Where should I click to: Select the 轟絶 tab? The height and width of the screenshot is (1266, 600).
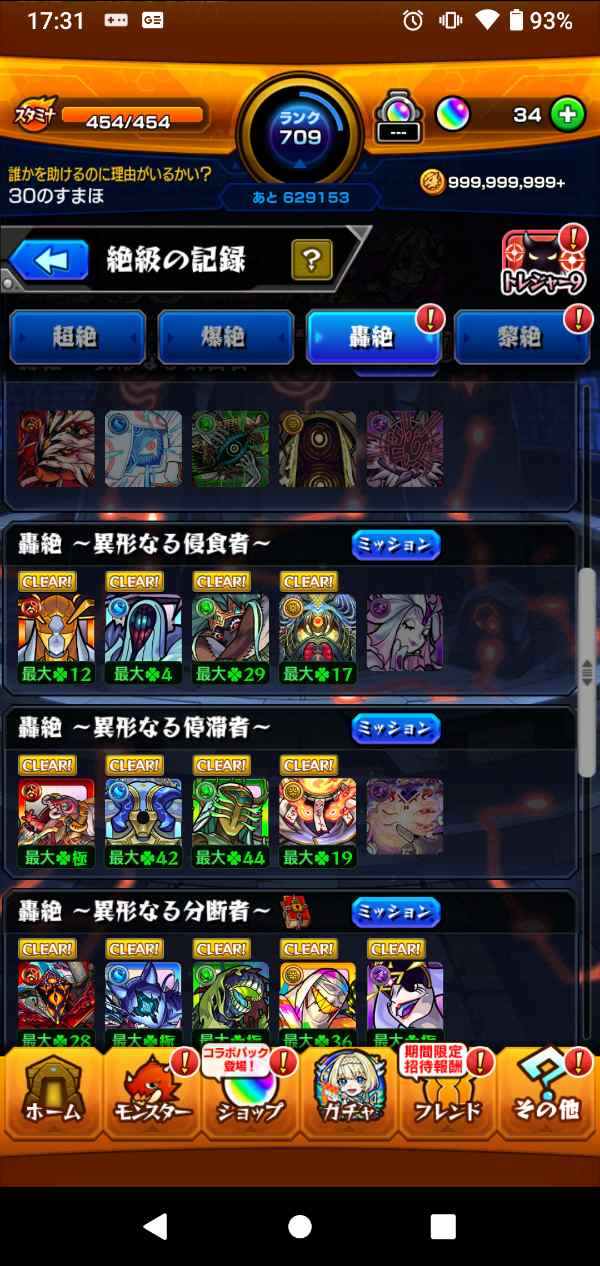click(374, 337)
